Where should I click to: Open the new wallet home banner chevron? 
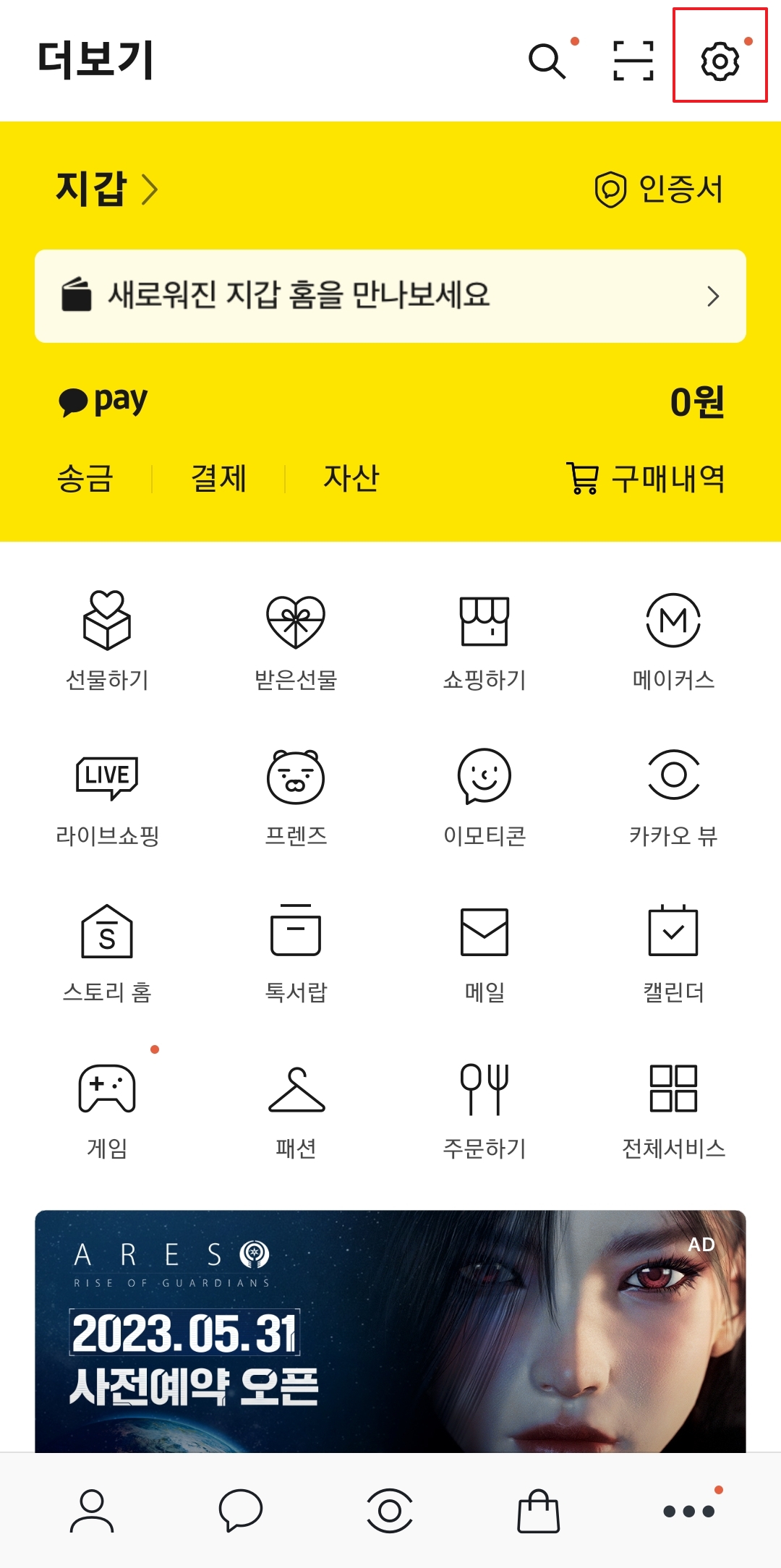point(714,295)
